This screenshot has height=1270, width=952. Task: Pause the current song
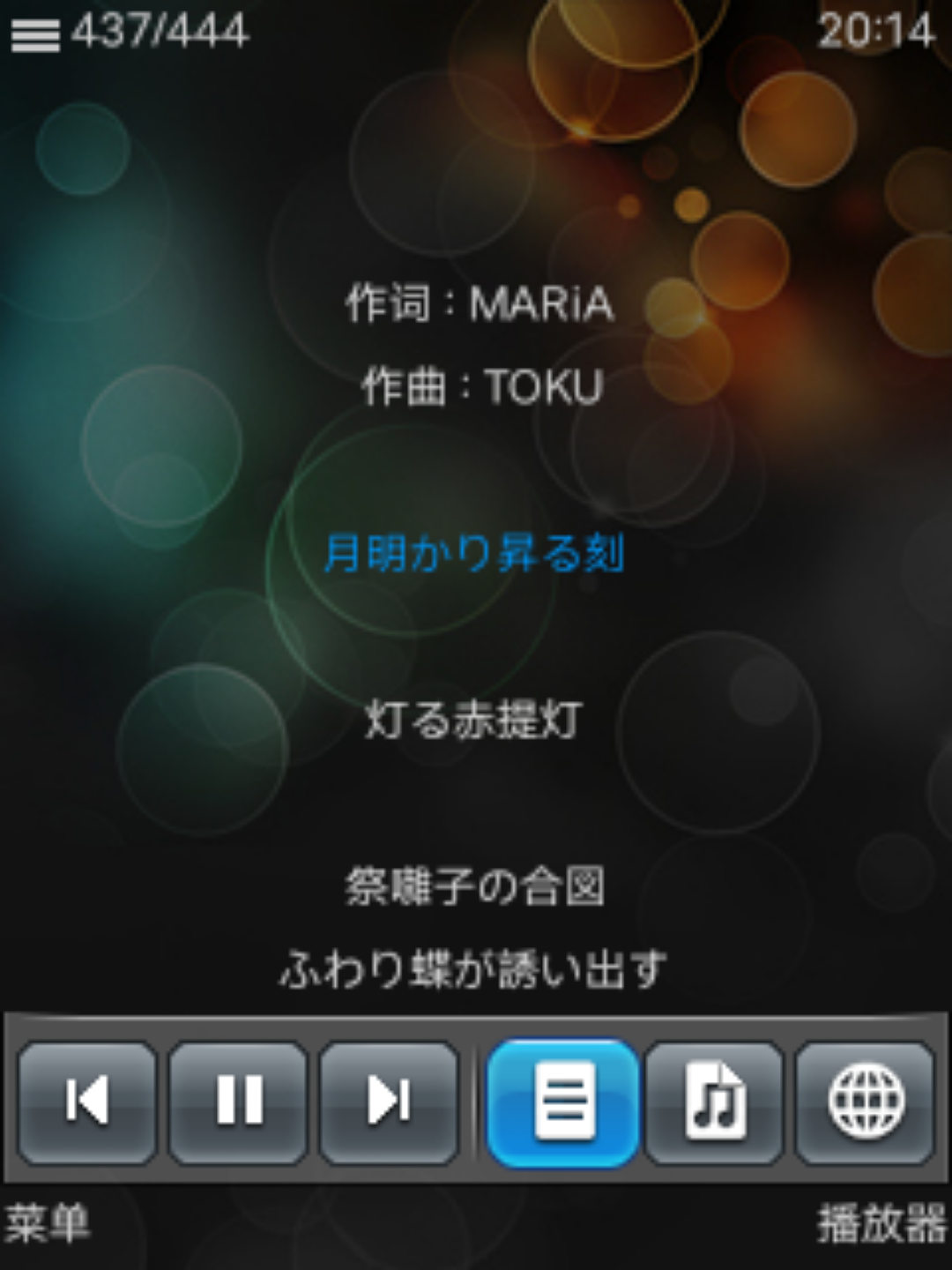pyautogui.click(x=238, y=1102)
